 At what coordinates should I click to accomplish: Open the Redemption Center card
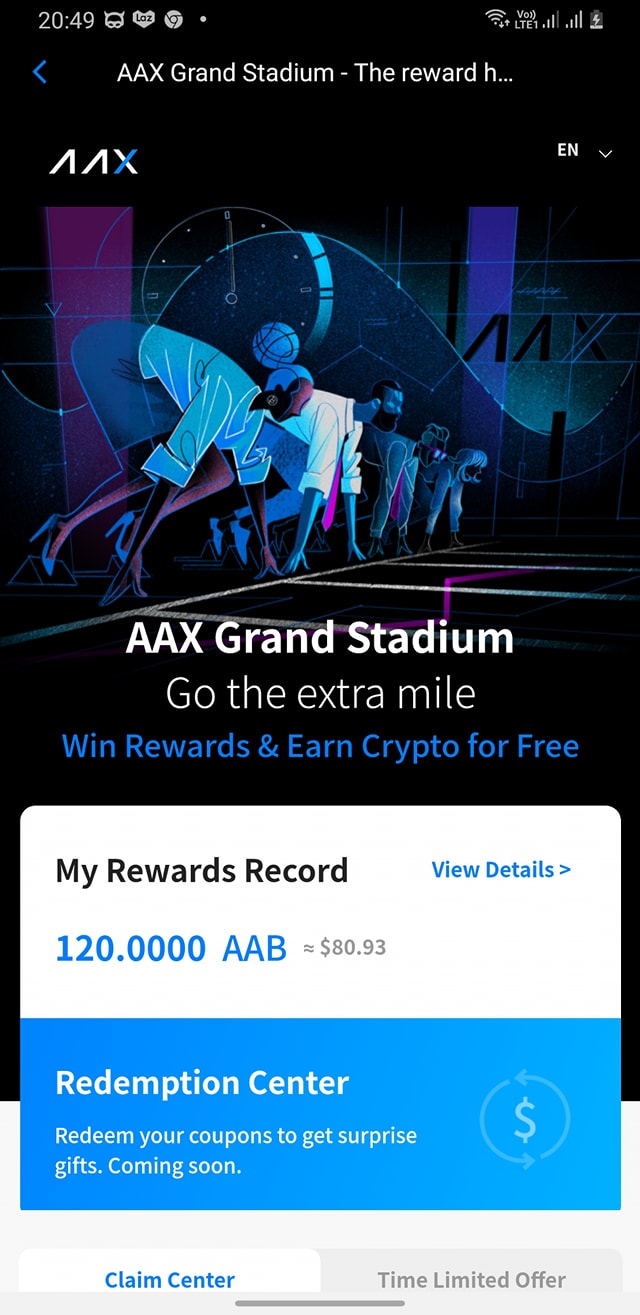pyautogui.click(x=320, y=1113)
